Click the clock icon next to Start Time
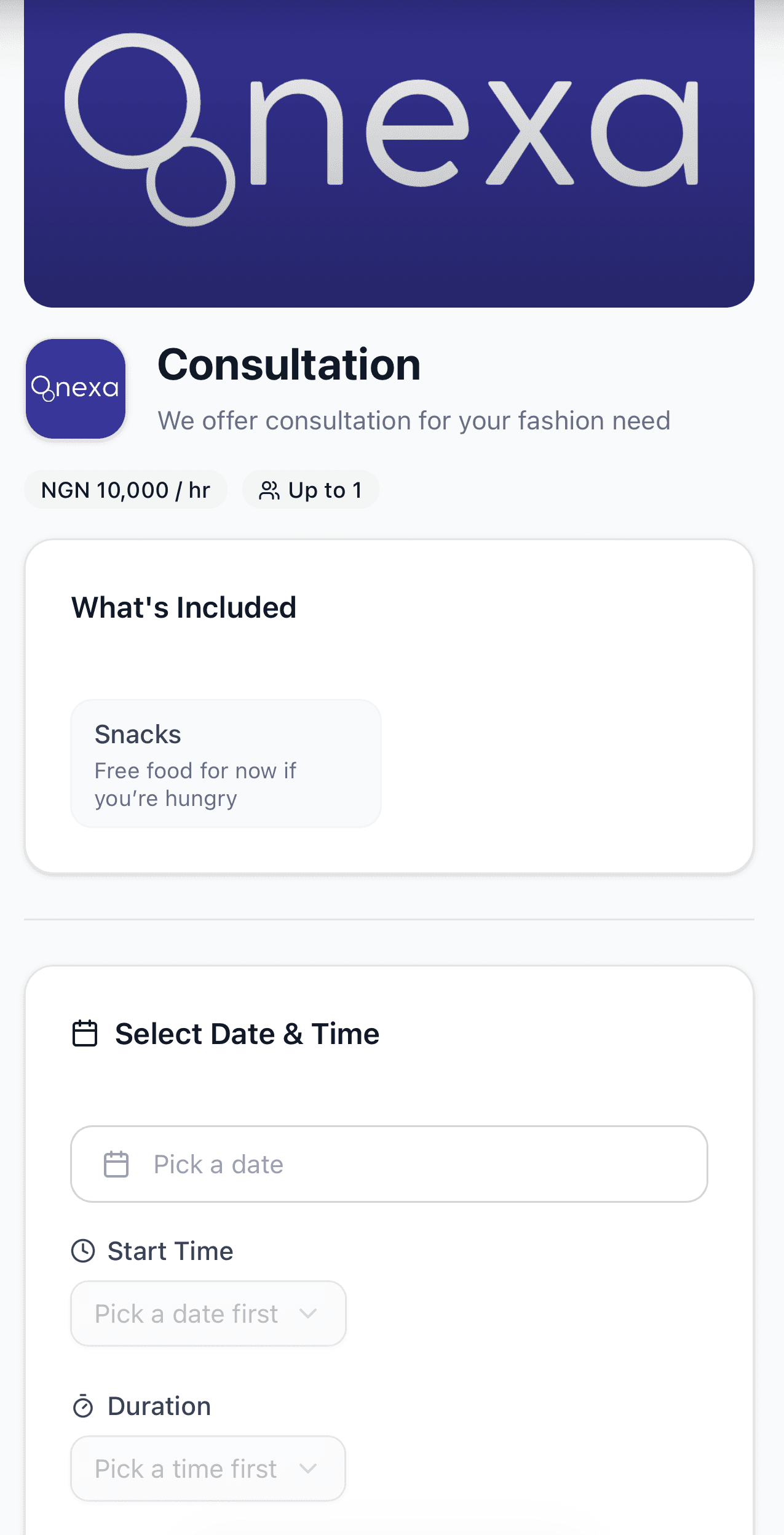Screen dimensions: 784x1535 [84, 1250]
